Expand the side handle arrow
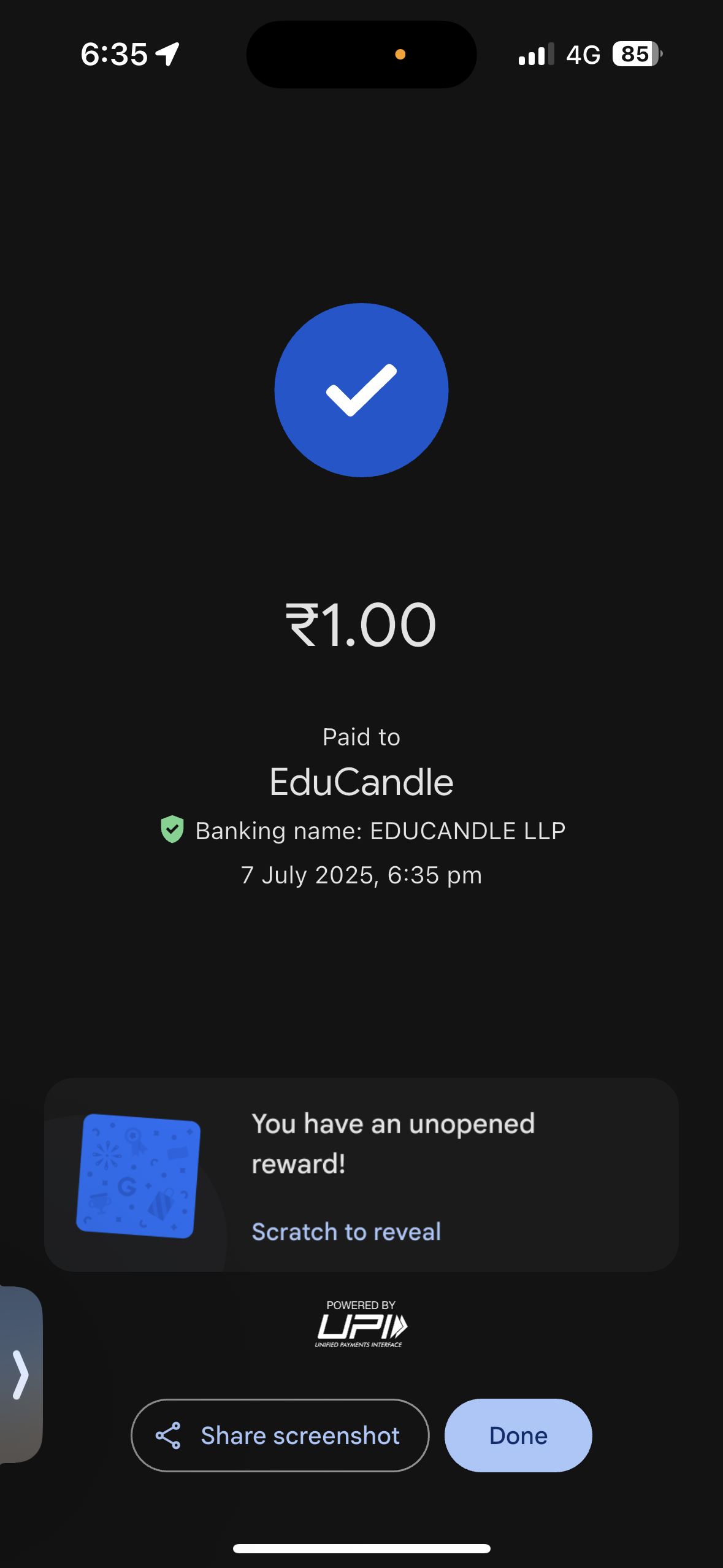 [x=20, y=1374]
